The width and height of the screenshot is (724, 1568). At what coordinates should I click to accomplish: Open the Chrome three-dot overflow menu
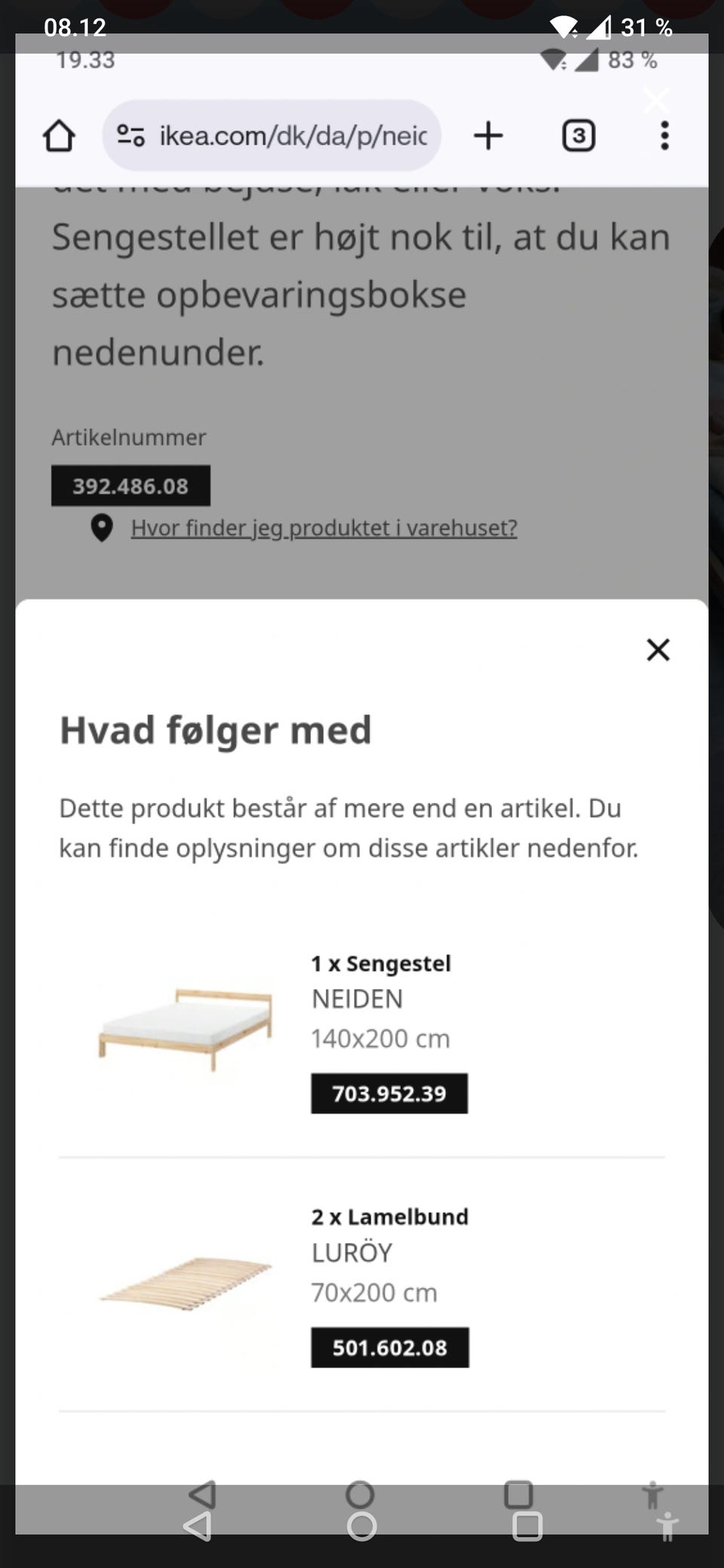[664, 136]
